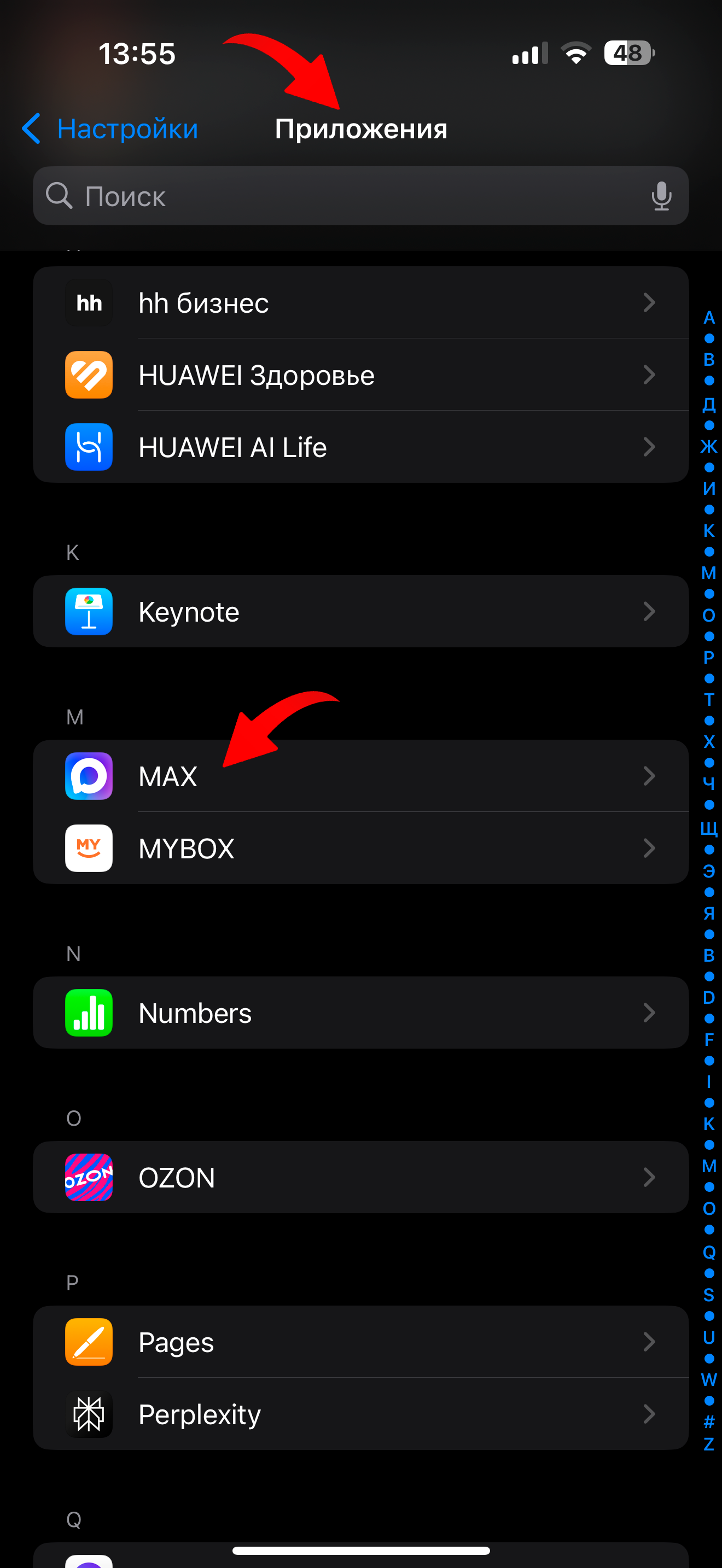Open HUAWEI Здоровье settings
The image size is (722, 1568).
(360, 375)
